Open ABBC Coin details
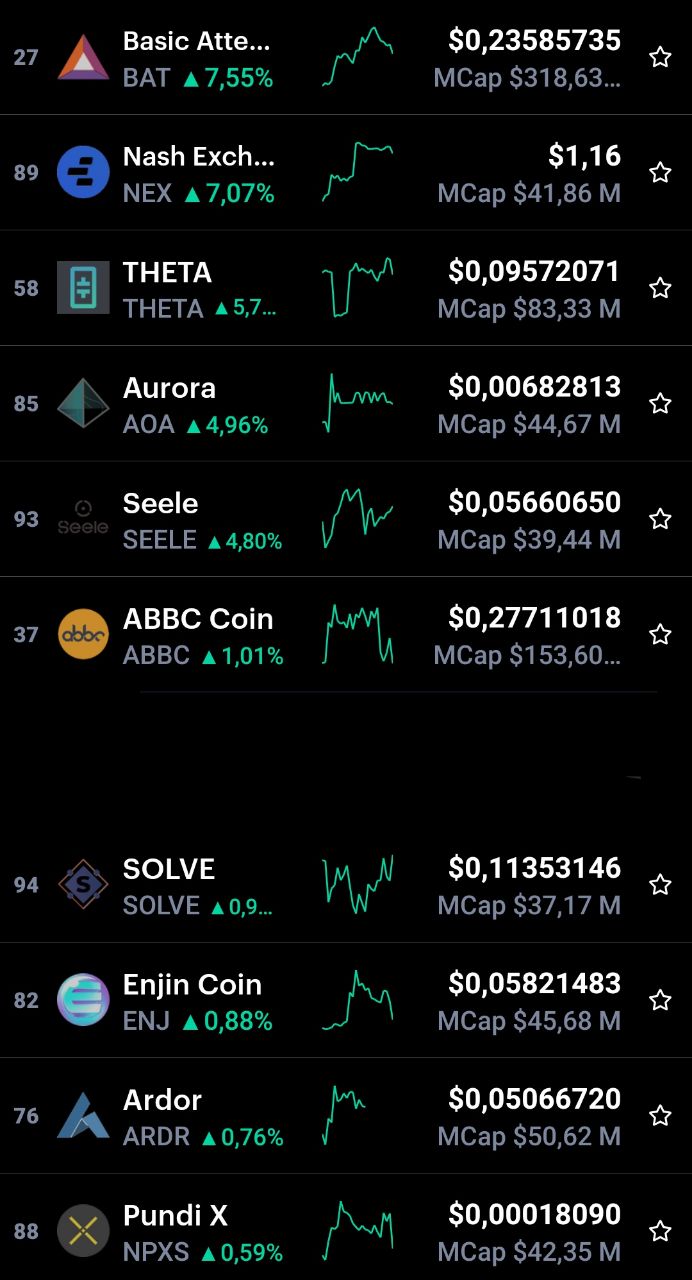Viewport: 692px width, 1280px height. (346, 634)
